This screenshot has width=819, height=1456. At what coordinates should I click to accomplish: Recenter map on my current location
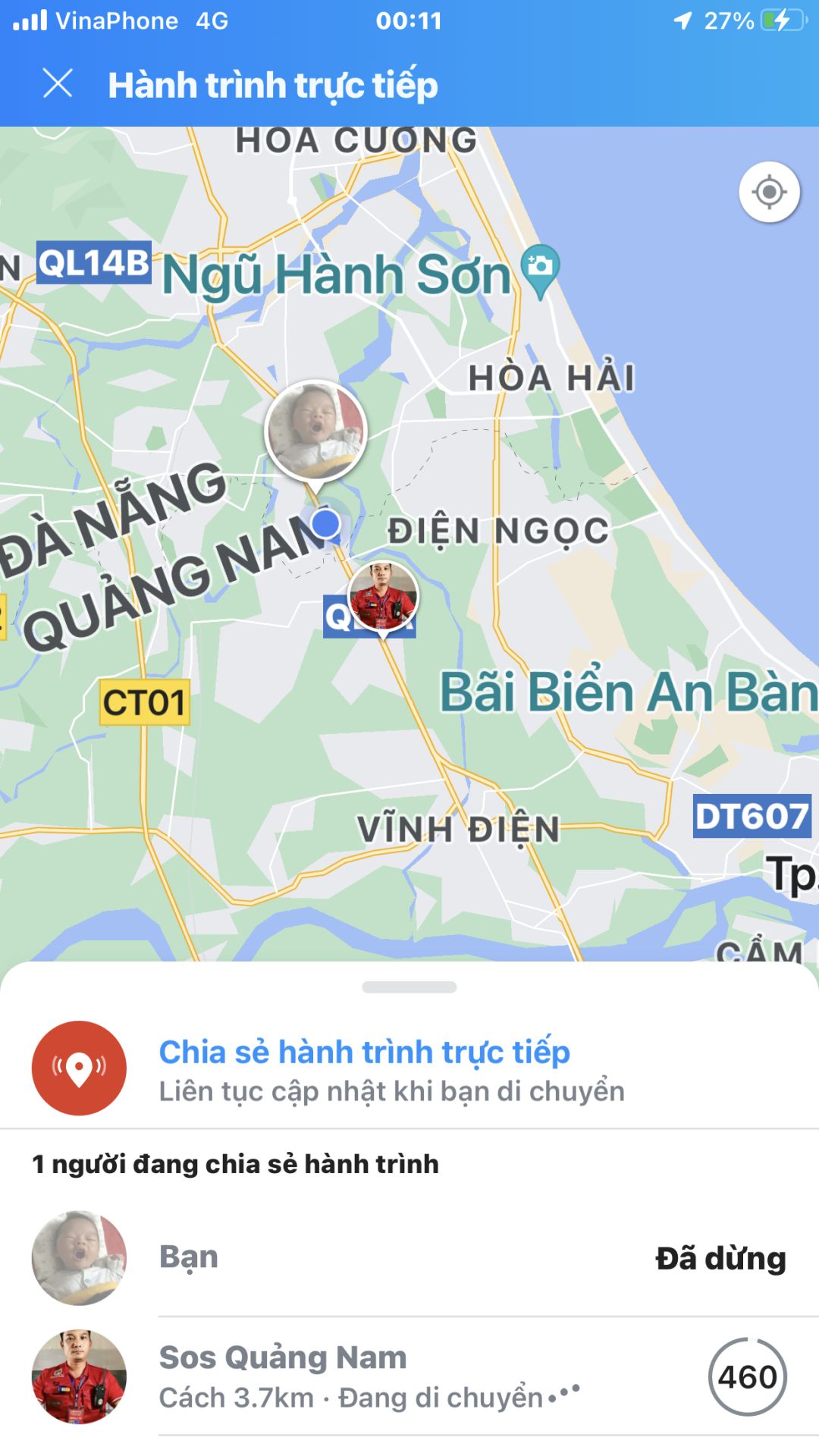pyautogui.click(x=769, y=192)
